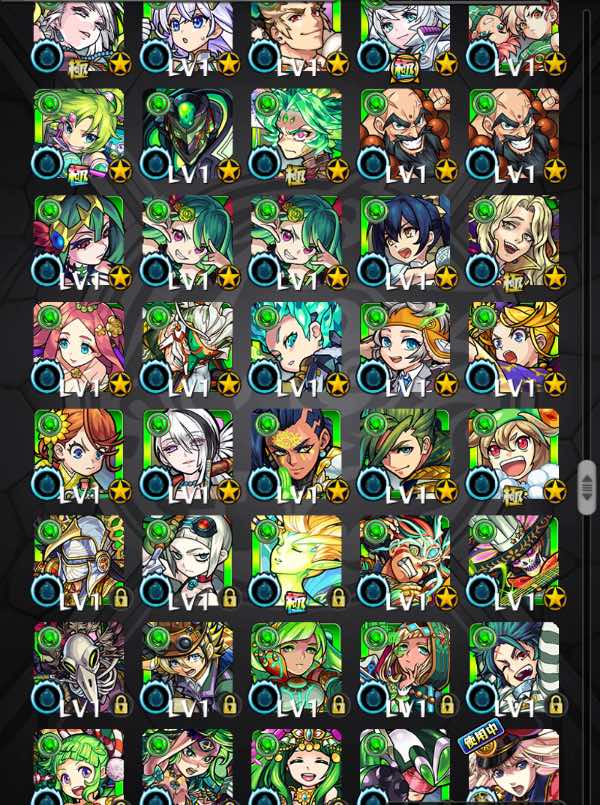The height and width of the screenshot is (805, 600).
Task: Tap the girl wearing the orange helmet
Action: pos(405,348)
